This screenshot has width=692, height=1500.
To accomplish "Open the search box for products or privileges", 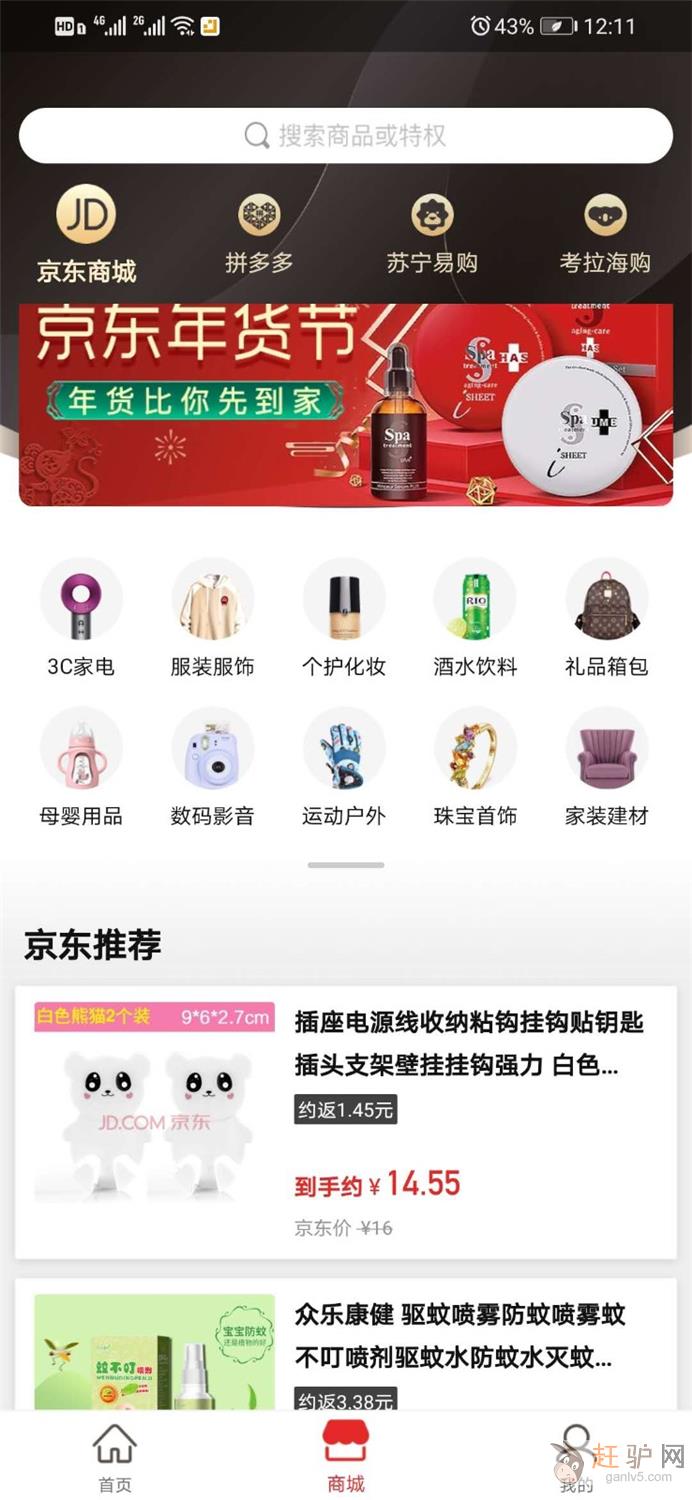I will click(x=346, y=136).
